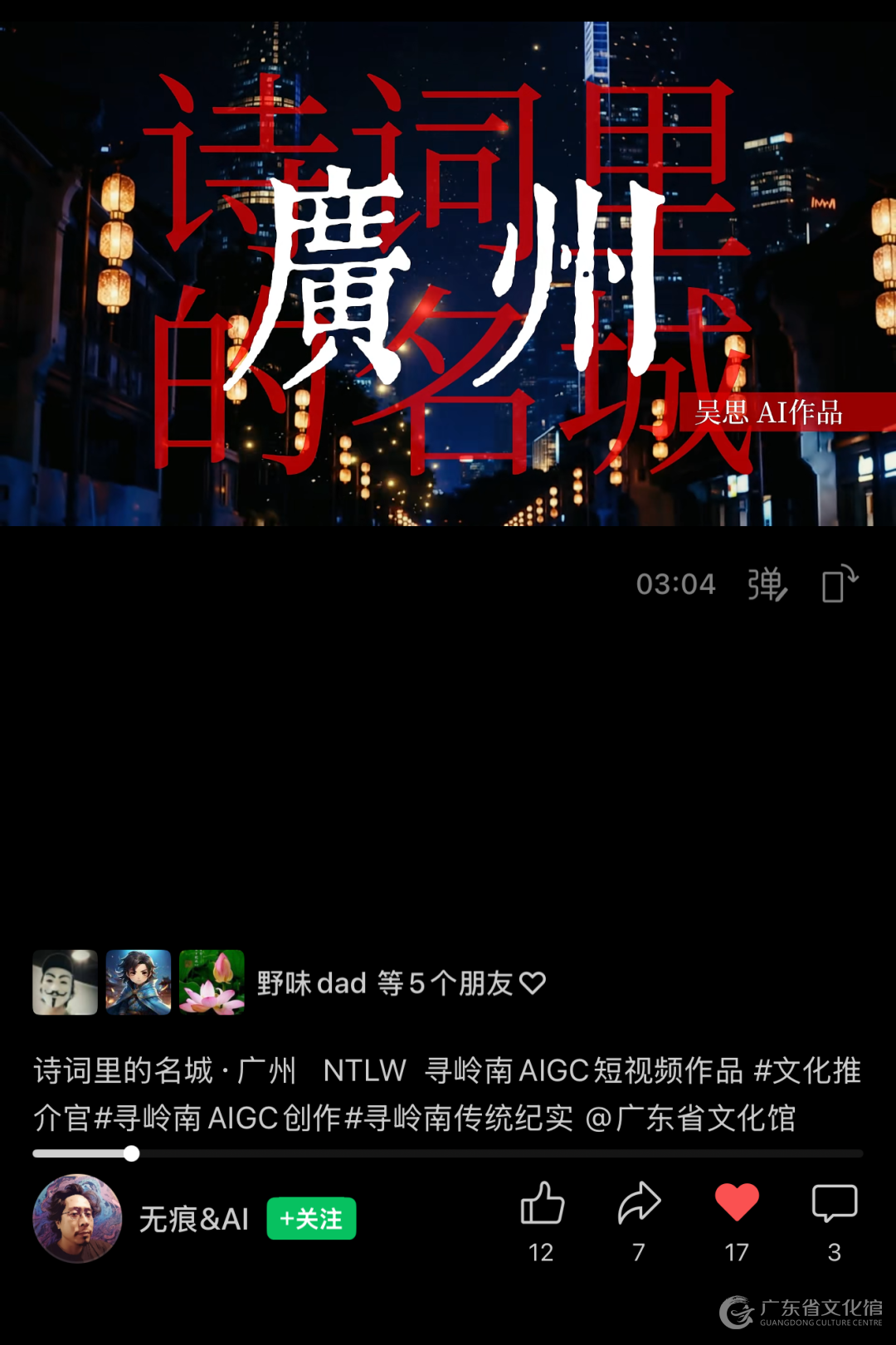Tap the video progress bar knob

coord(131,1153)
